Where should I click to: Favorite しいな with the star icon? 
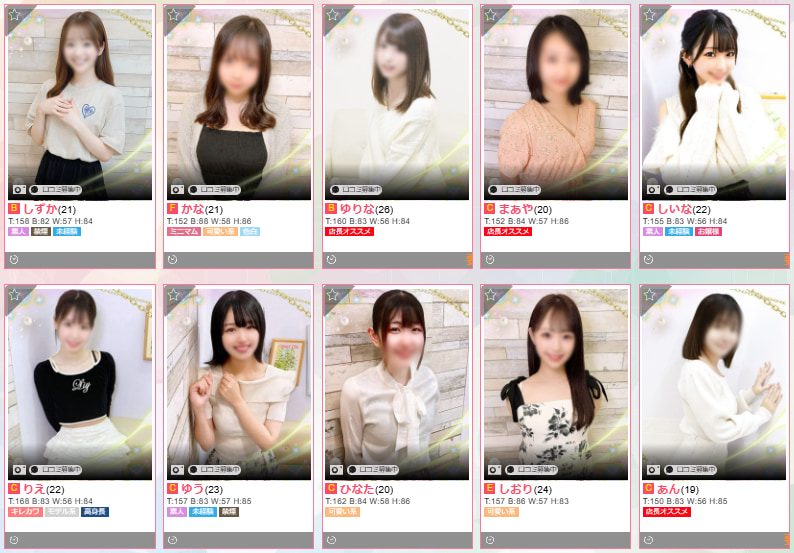point(647,15)
